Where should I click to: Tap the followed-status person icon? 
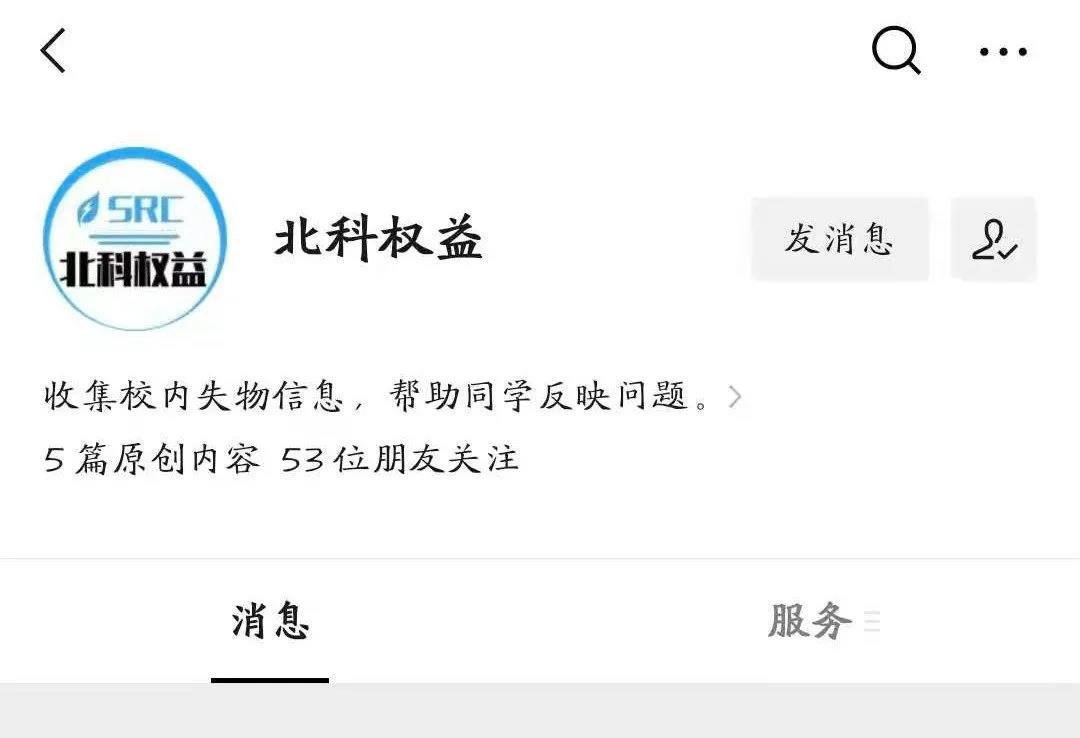[x=993, y=239]
